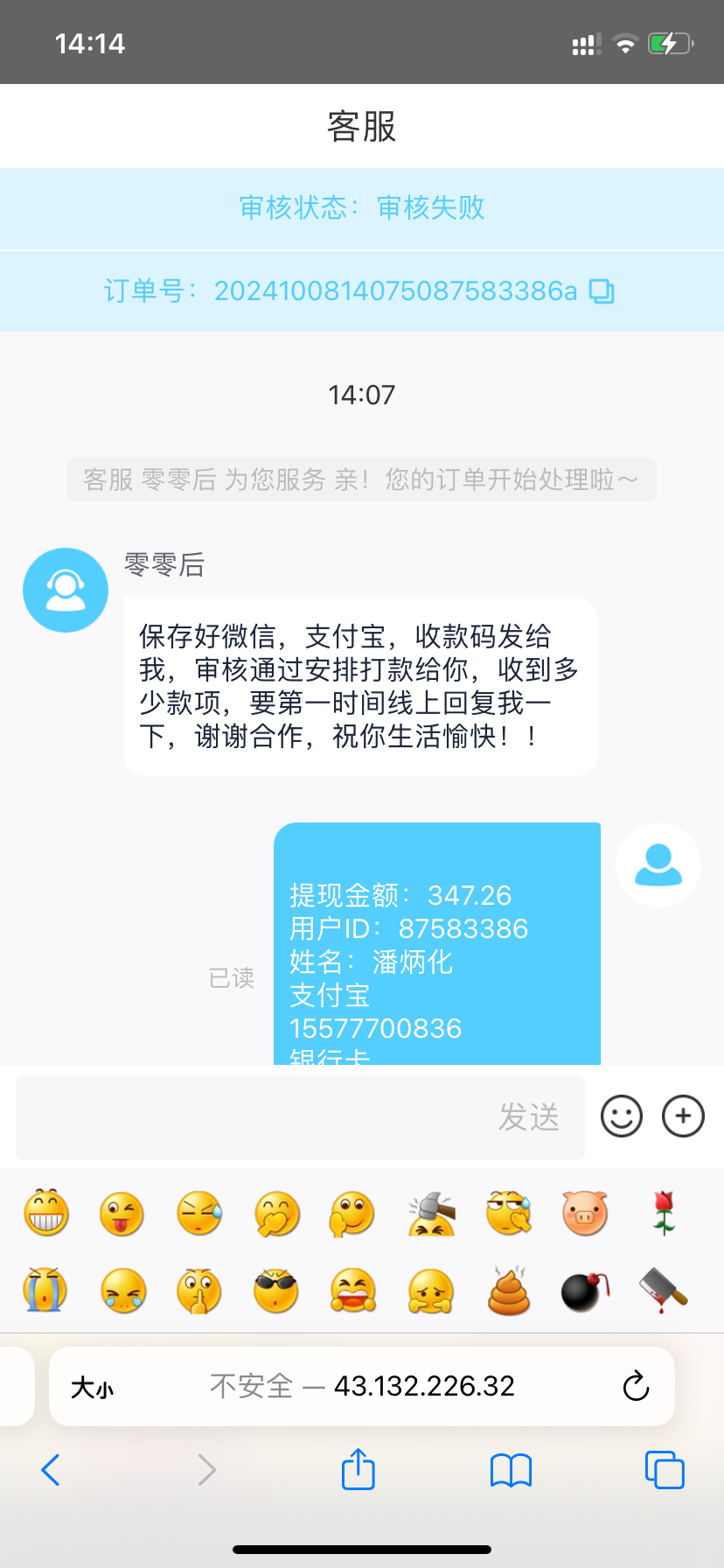This screenshot has width=724, height=1568.
Task: Tap the reload page icon in Safari
Action: [x=636, y=1385]
